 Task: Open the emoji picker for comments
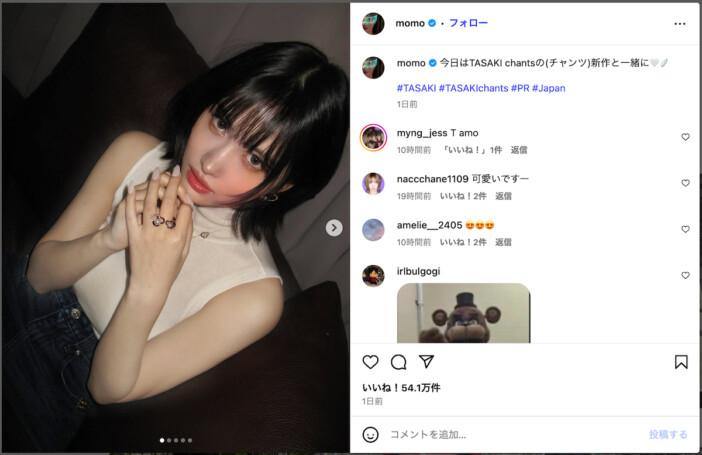(x=370, y=434)
